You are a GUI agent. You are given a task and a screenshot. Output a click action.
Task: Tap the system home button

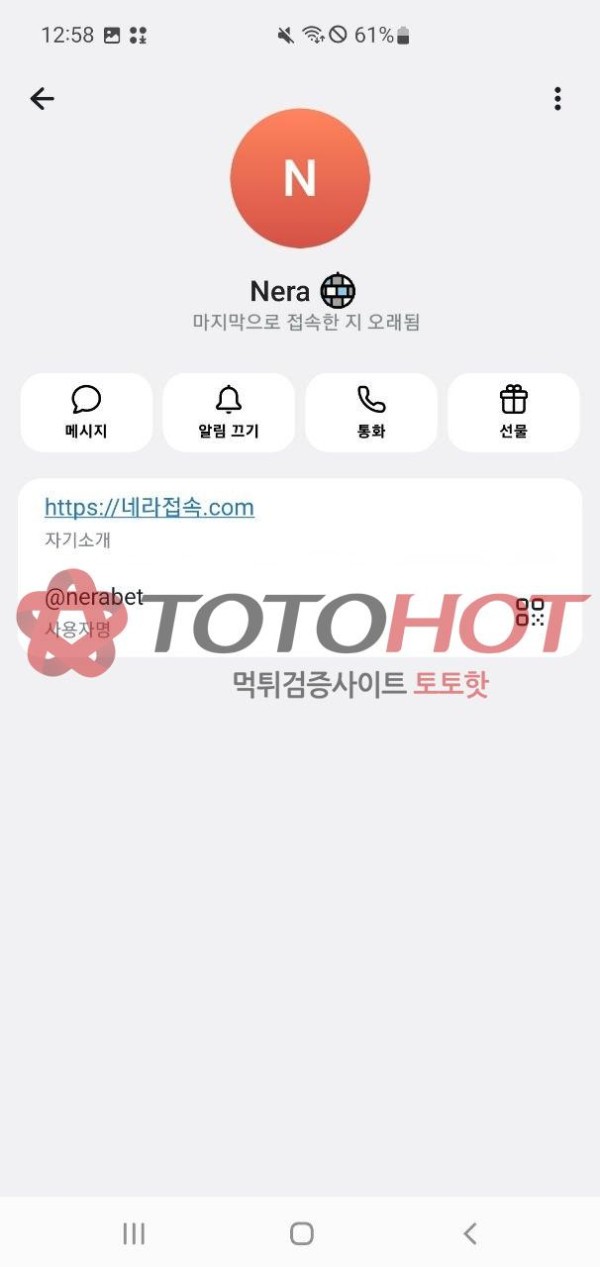pos(301,1233)
